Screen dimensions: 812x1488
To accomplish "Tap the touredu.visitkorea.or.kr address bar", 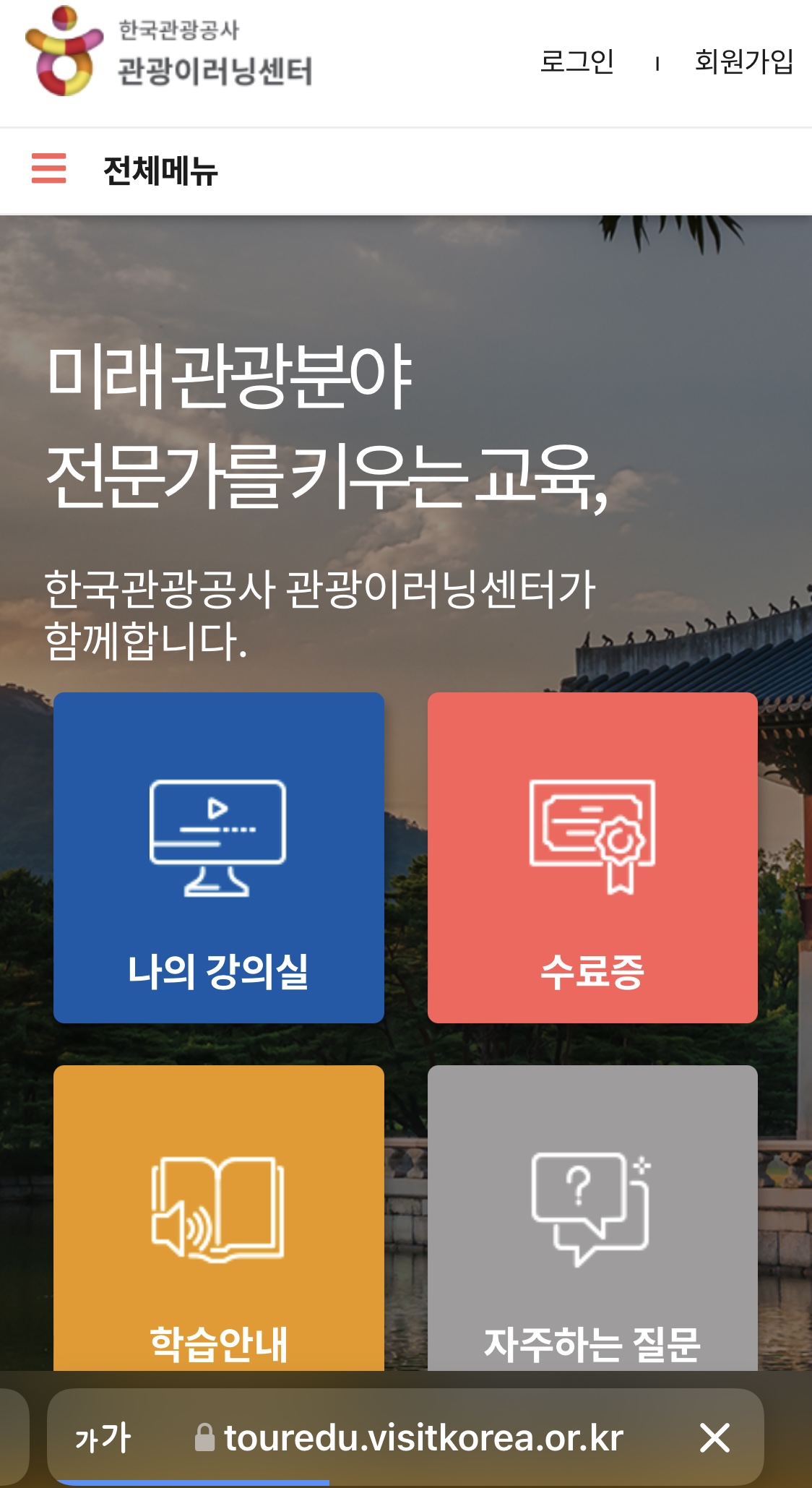I will (x=423, y=1437).
